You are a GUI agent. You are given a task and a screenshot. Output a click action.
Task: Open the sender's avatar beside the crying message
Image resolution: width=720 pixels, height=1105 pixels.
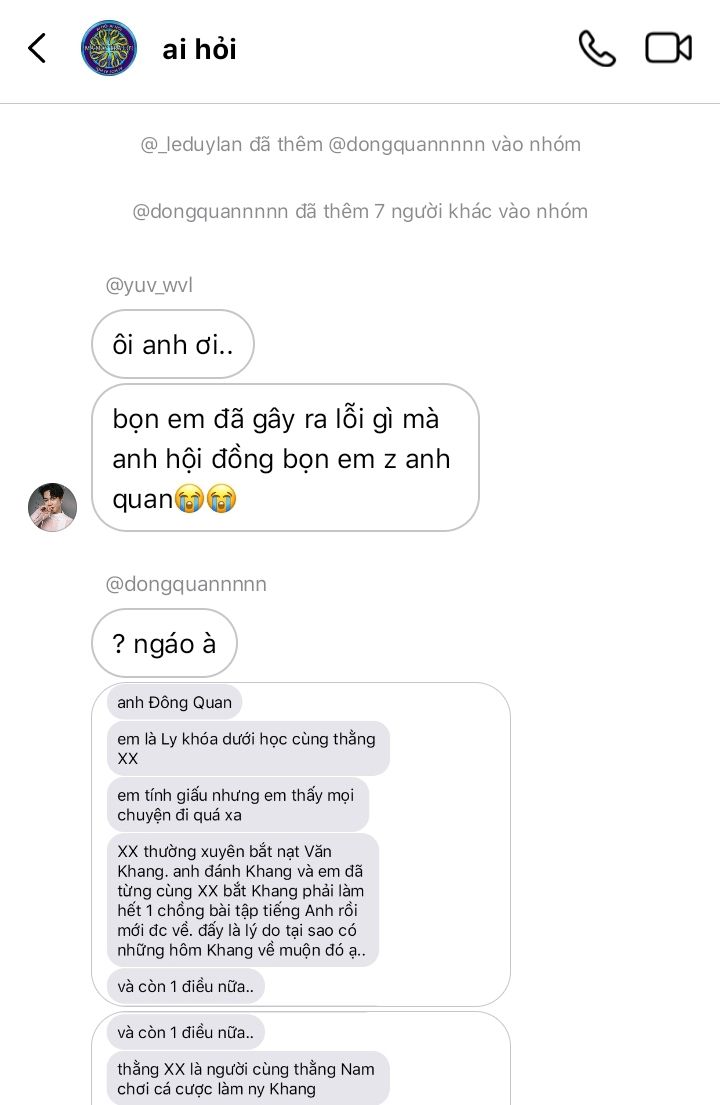click(52, 507)
